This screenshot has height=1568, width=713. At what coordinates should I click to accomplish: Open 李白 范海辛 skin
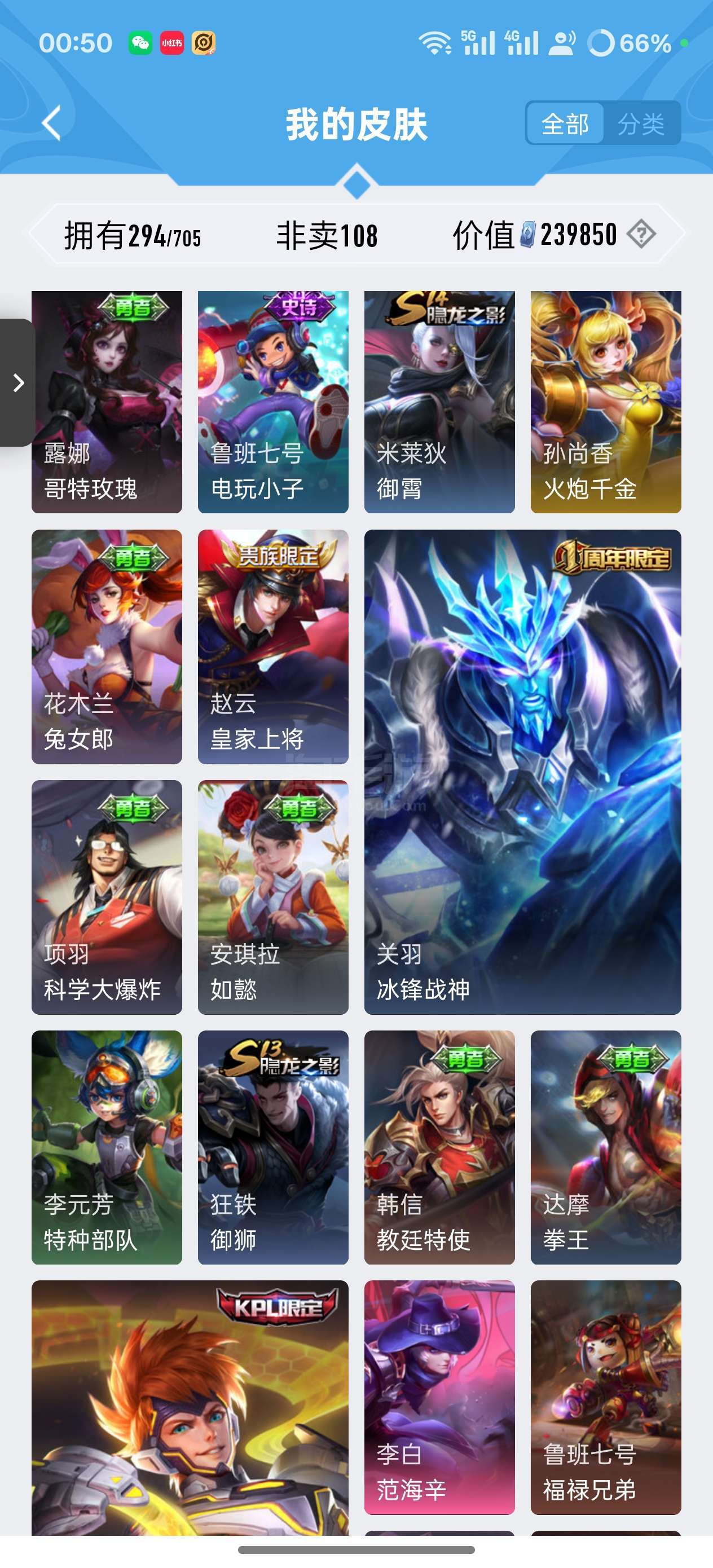439,1398
